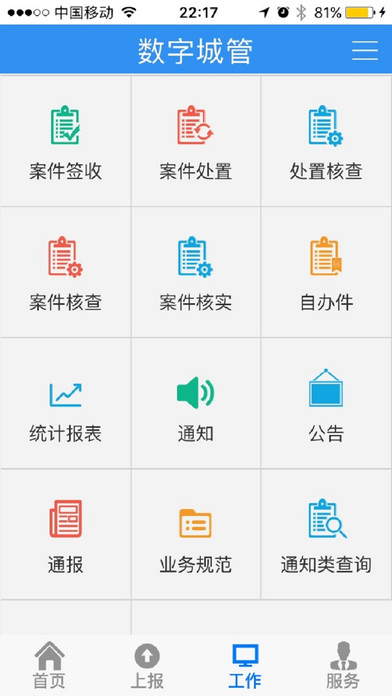The width and height of the screenshot is (392, 696).
Task: Select the 工作 tab
Action: pyautogui.click(x=245, y=665)
